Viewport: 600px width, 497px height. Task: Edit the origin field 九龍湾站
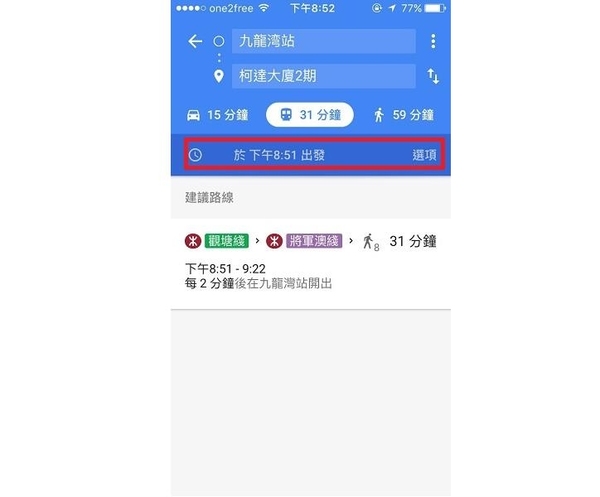323,42
